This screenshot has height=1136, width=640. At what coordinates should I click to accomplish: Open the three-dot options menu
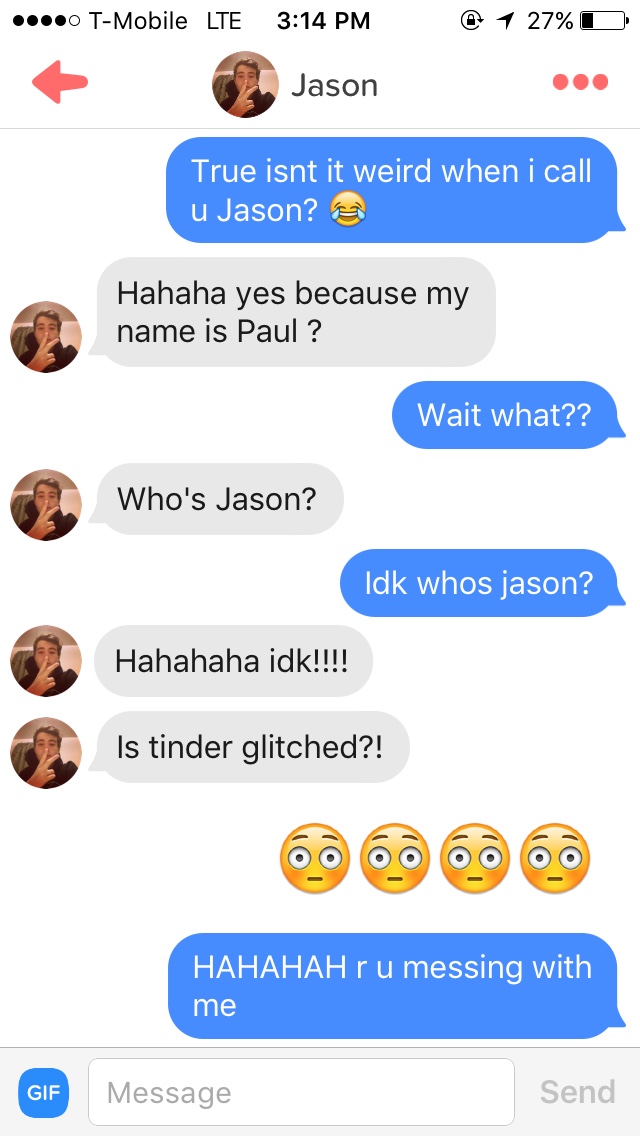pyautogui.click(x=580, y=82)
